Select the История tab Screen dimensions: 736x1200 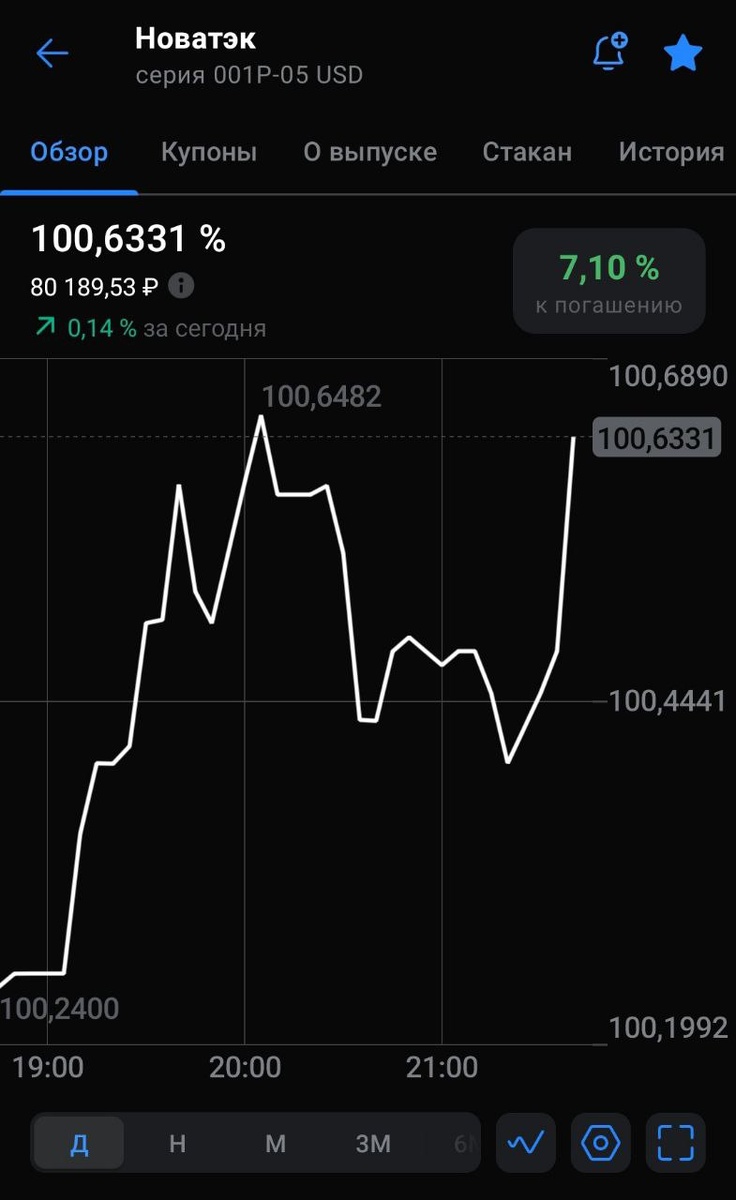pos(671,152)
